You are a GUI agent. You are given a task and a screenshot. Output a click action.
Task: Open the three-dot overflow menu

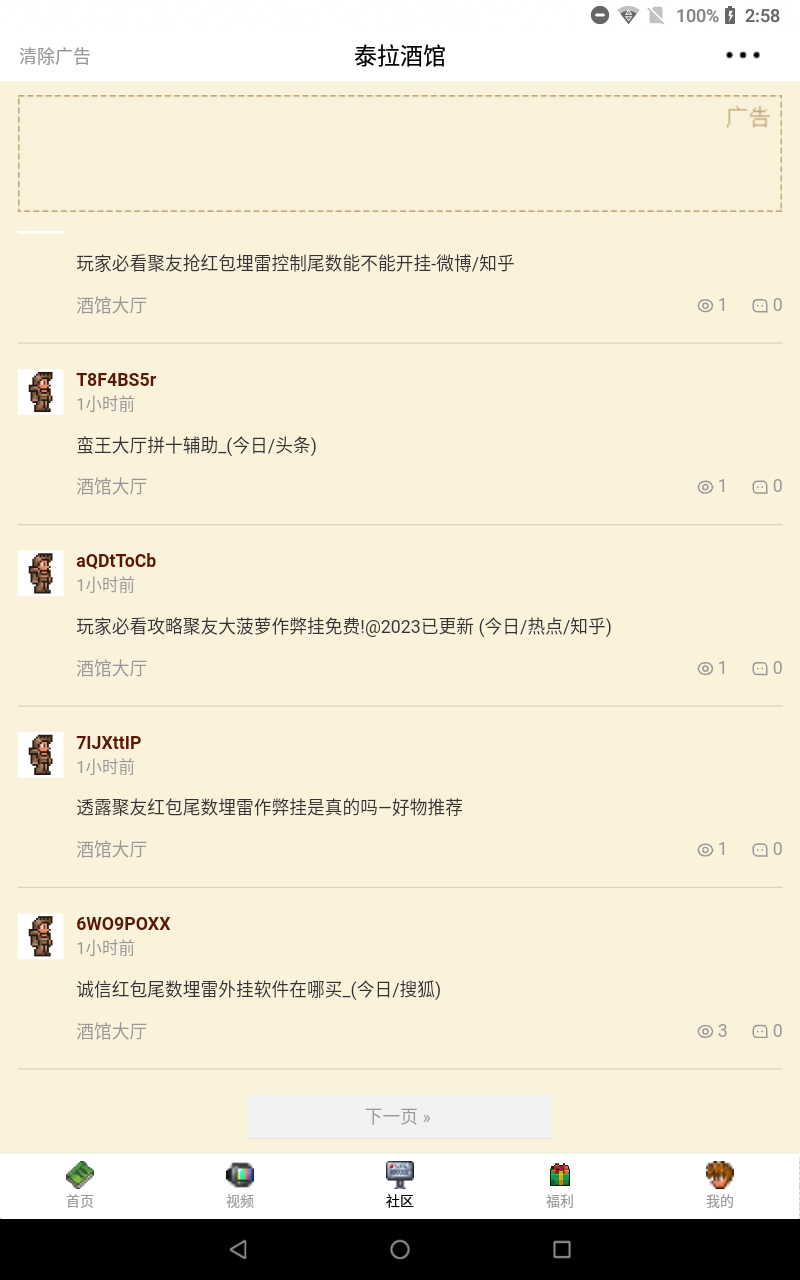pos(742,56)
